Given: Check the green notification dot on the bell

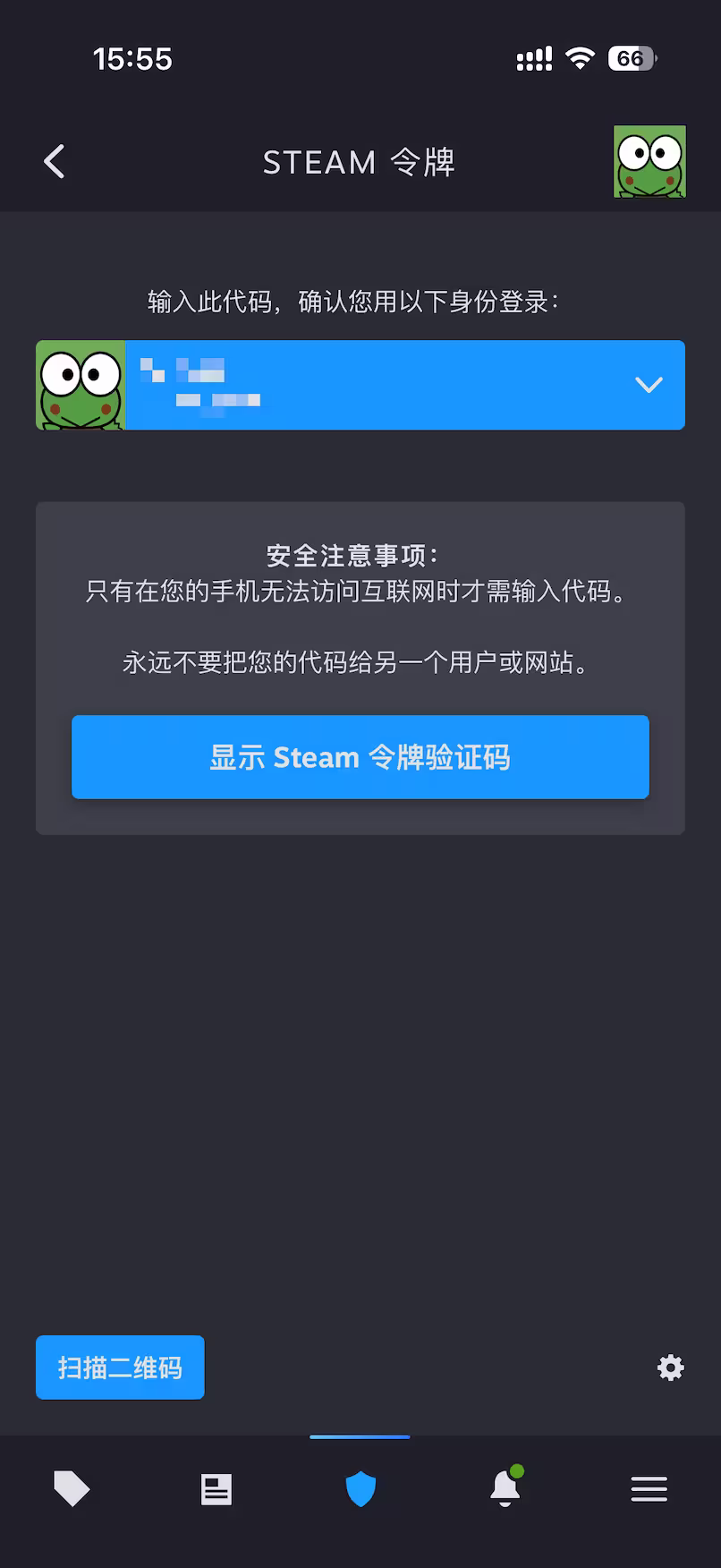Looking at the screenshot, I should (x=517, y=1471).
